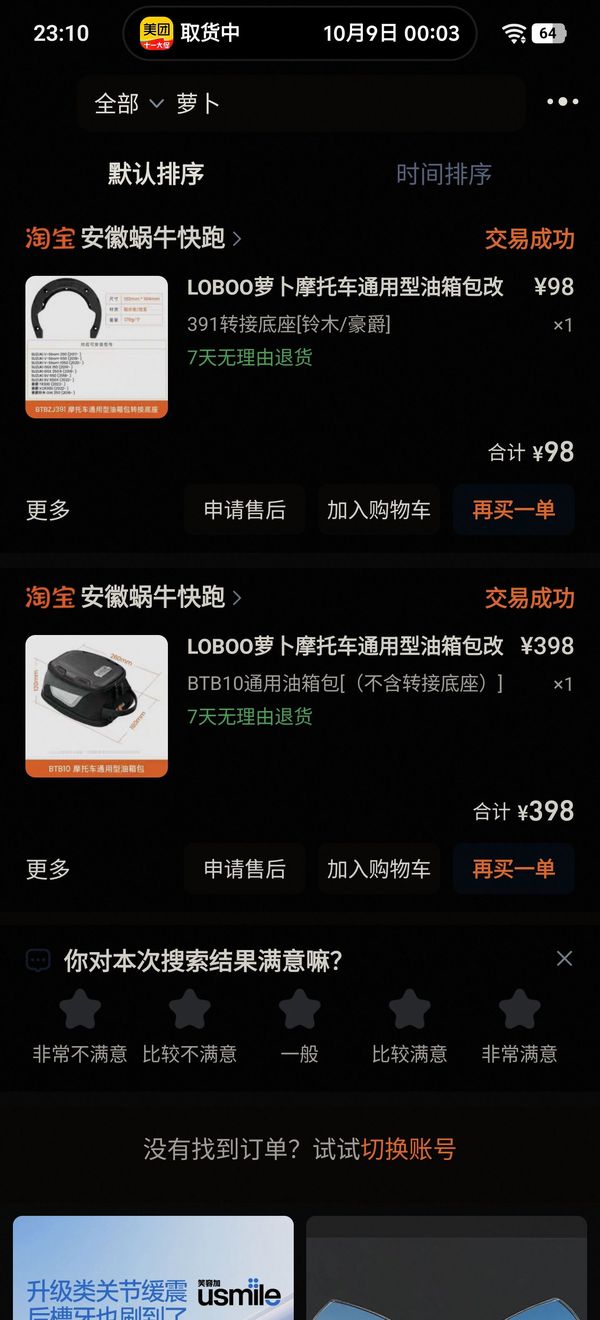Open the 美团 取货中 status pill

299,33
